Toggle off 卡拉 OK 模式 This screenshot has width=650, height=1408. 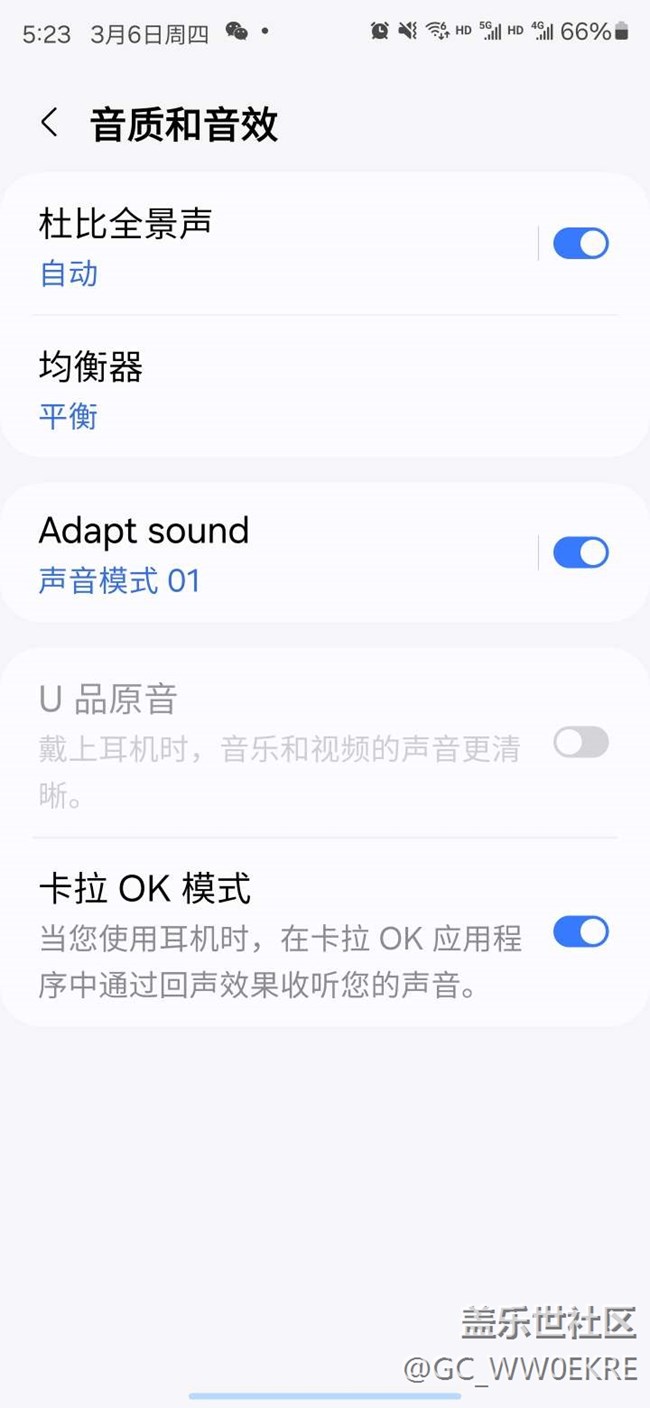pyautogui.click(x=581, y=932)
